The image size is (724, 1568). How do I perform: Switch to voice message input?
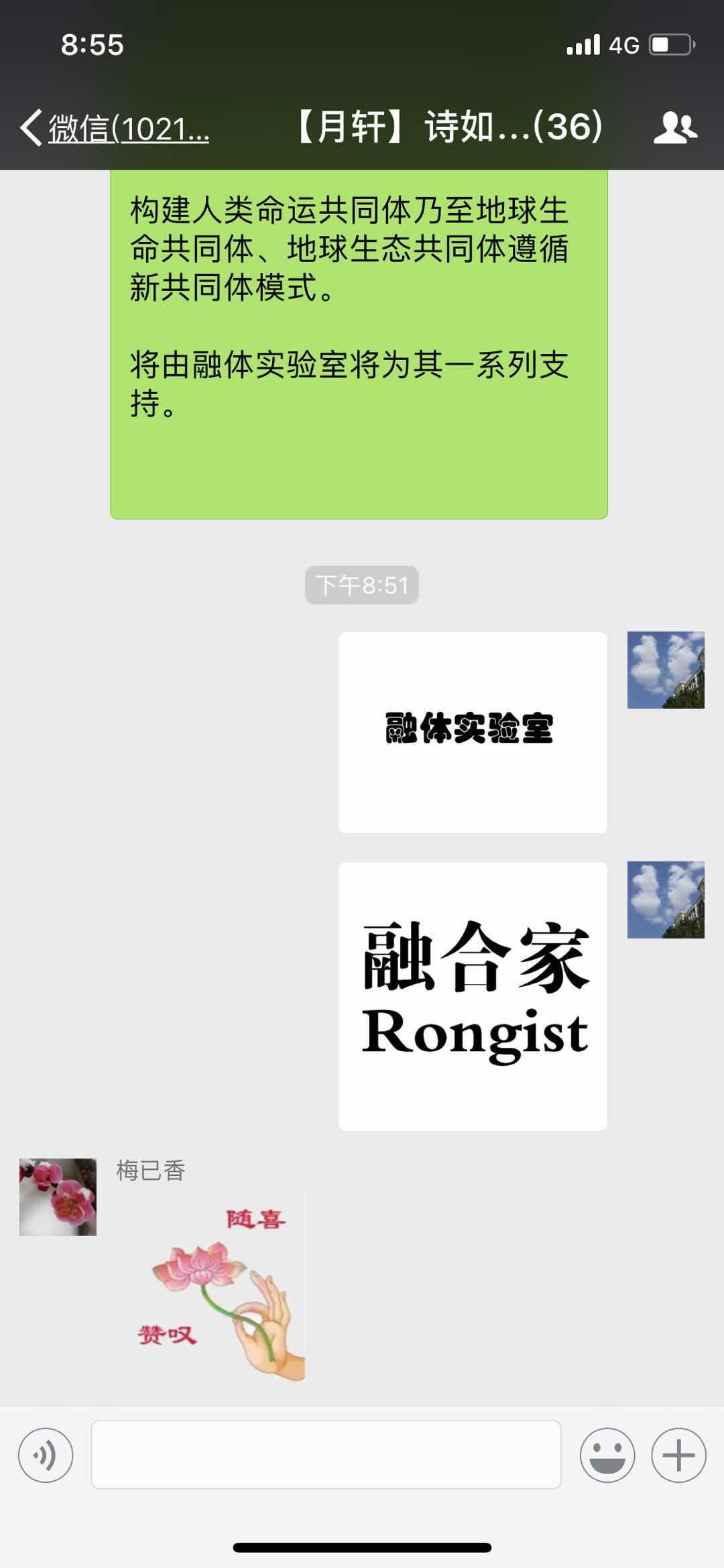(46, 1455)
